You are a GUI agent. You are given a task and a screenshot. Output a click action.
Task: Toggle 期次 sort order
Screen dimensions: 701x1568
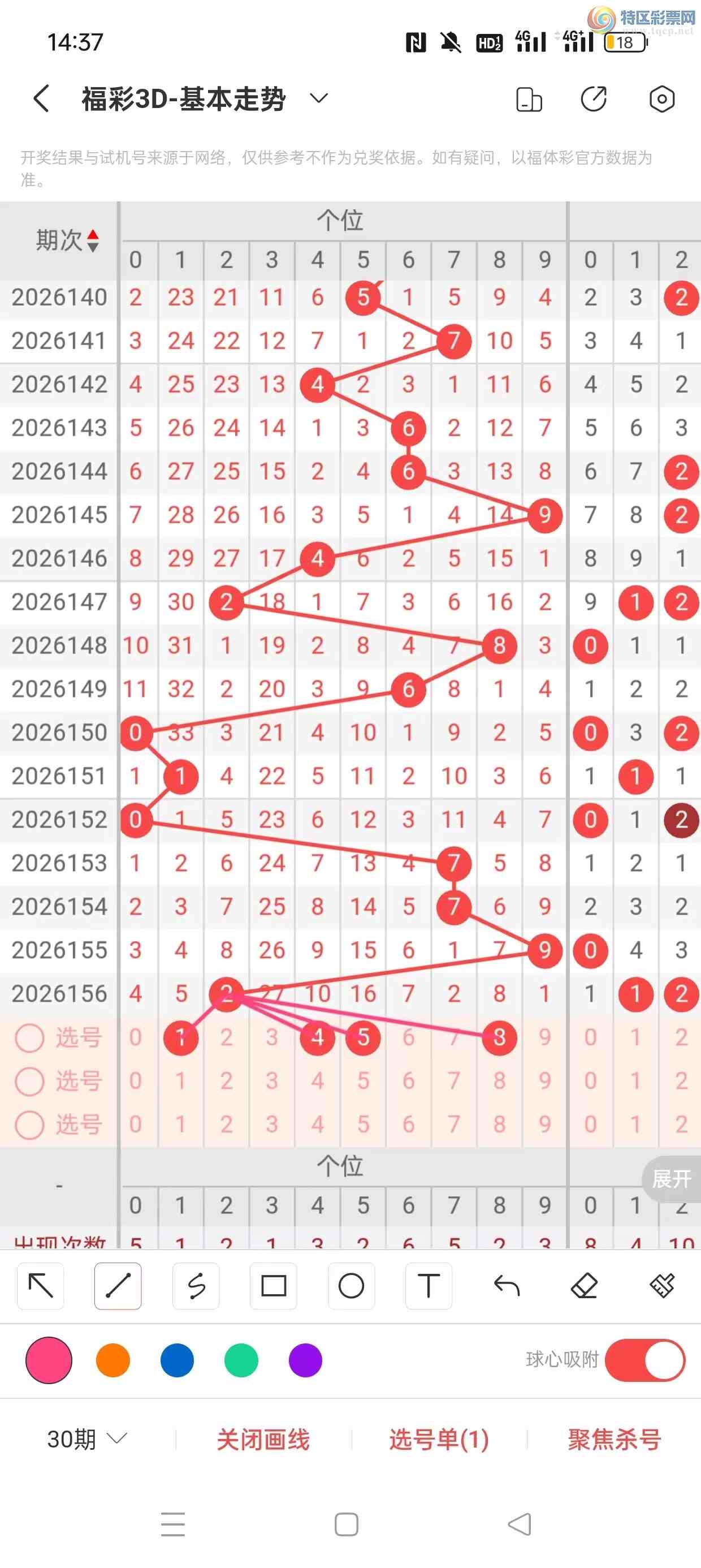pos(67,240)
